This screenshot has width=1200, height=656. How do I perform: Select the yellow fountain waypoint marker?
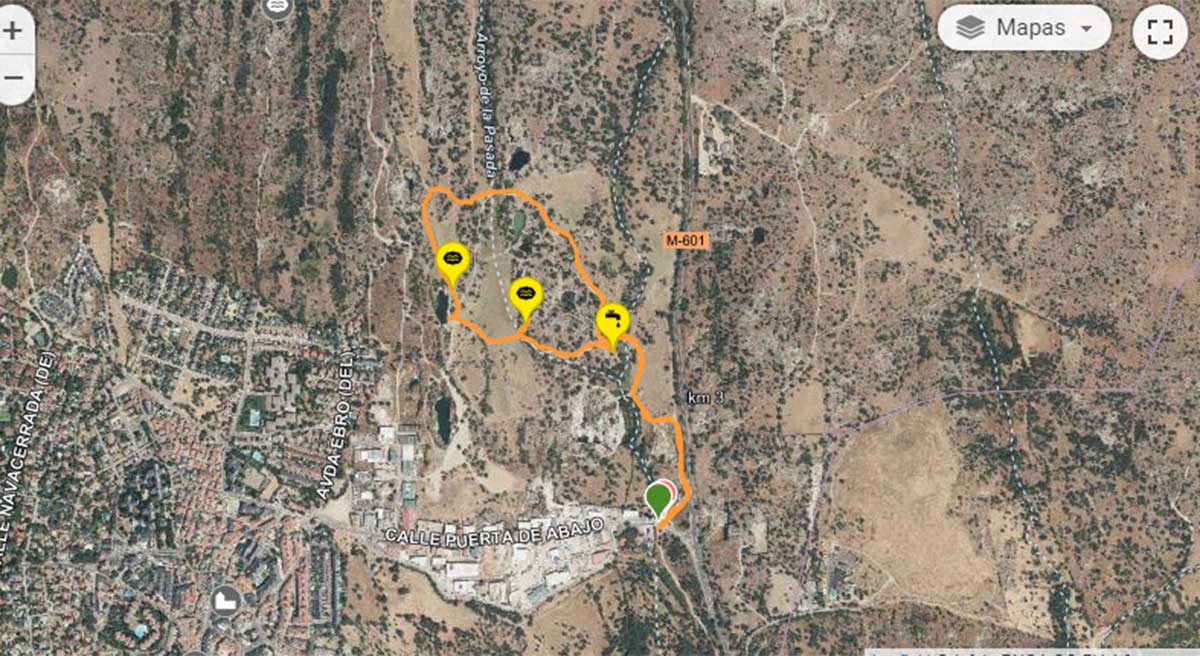tap(613, 322)
